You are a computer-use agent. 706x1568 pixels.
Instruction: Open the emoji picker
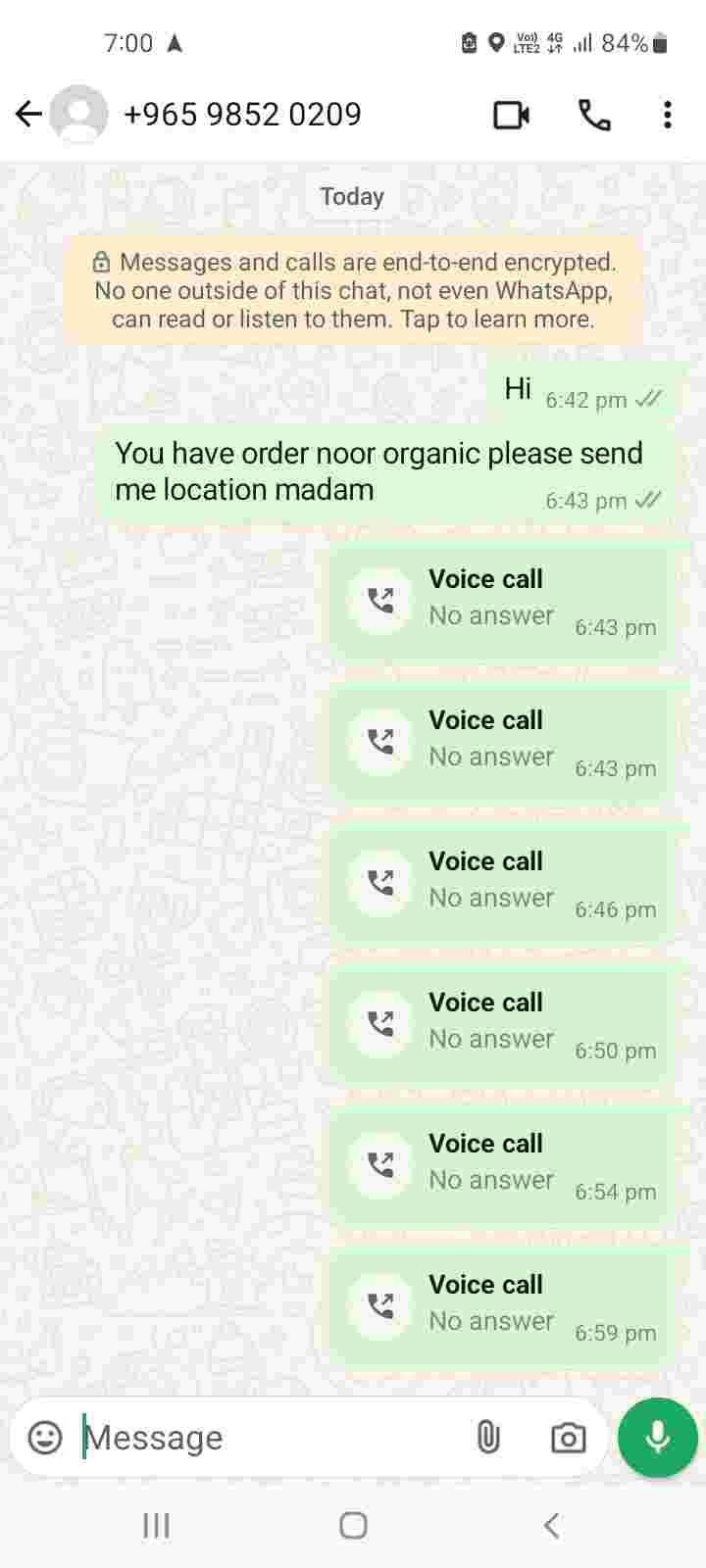coord(45,1437)
